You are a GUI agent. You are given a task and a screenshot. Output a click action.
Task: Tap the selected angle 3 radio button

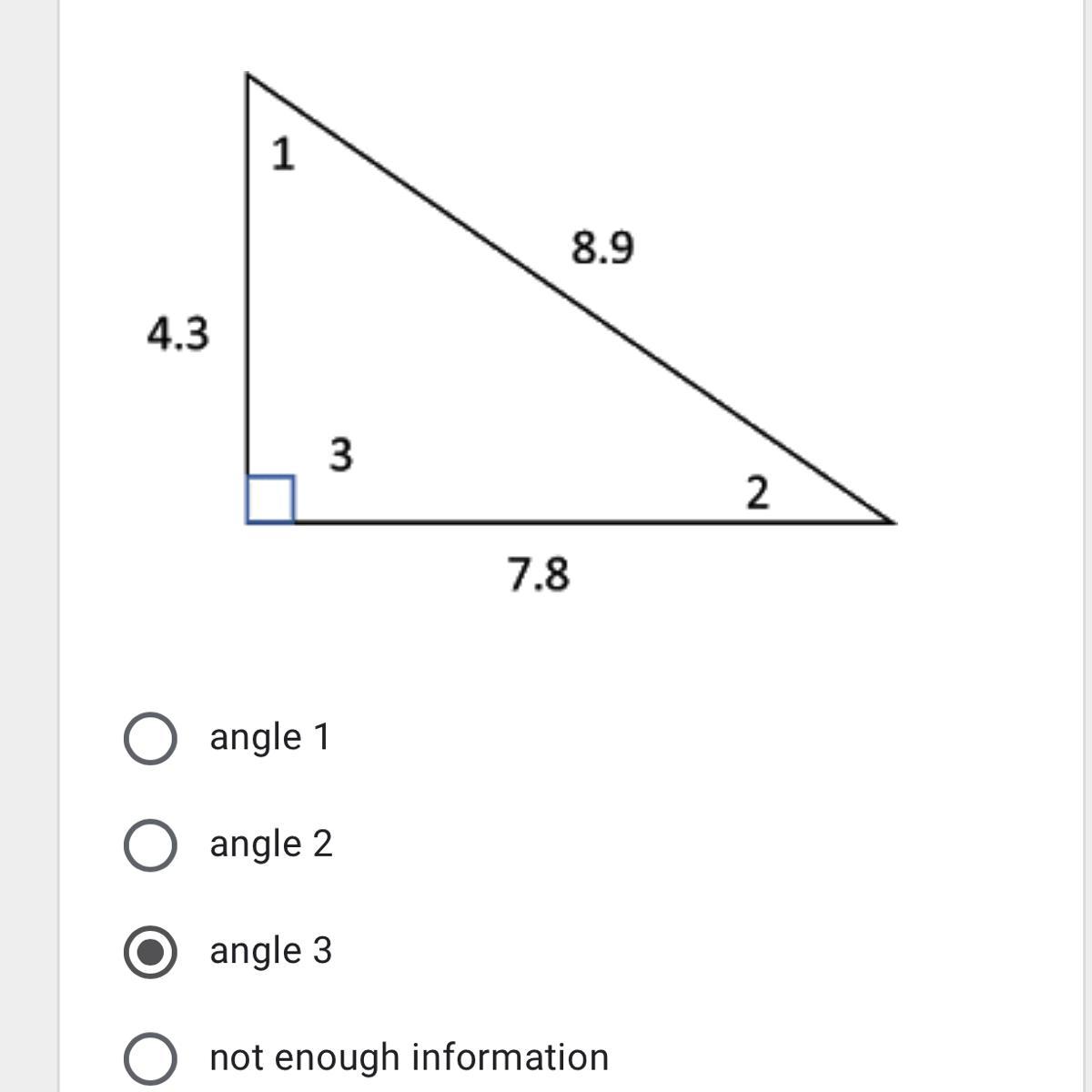click(150, 952)
